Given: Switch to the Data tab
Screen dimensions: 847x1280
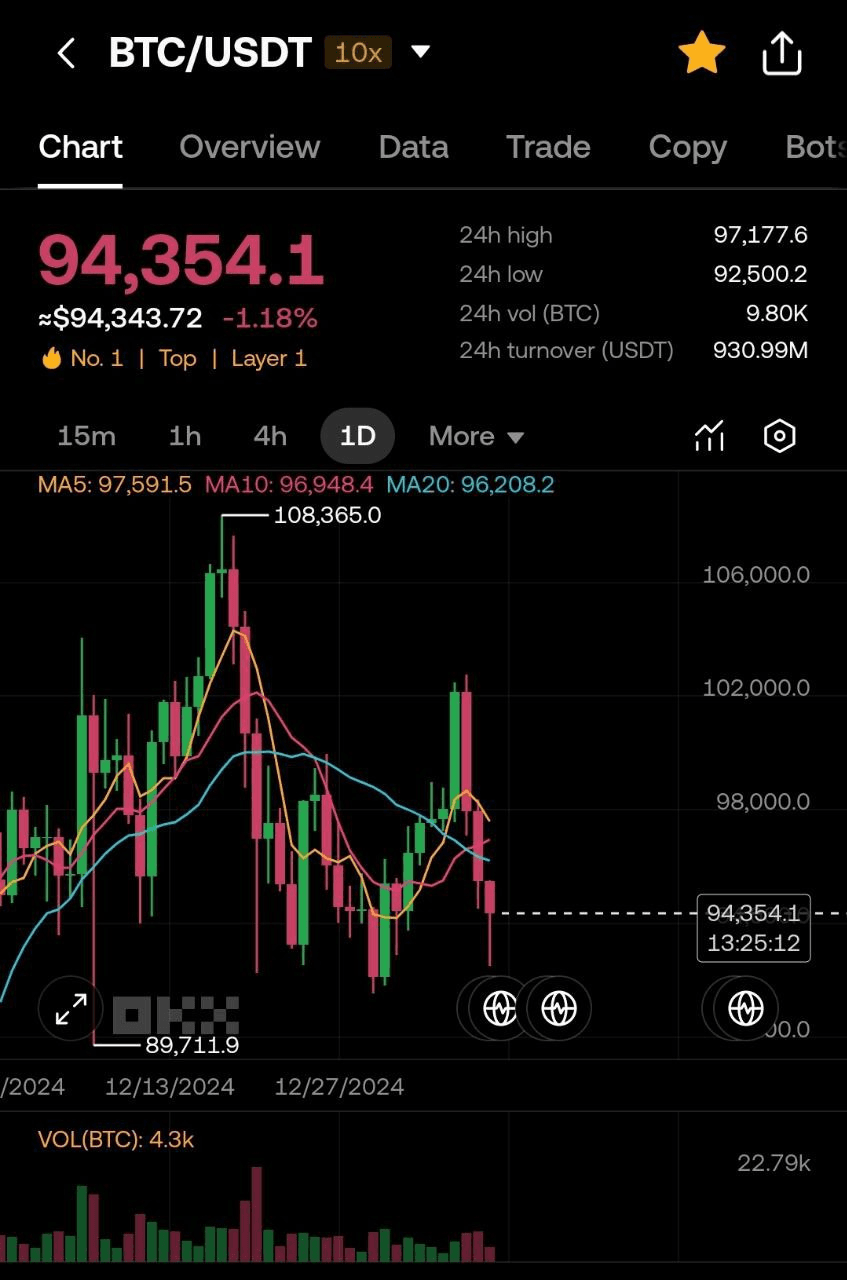Looking at the screenshot, I should point(413,147).
